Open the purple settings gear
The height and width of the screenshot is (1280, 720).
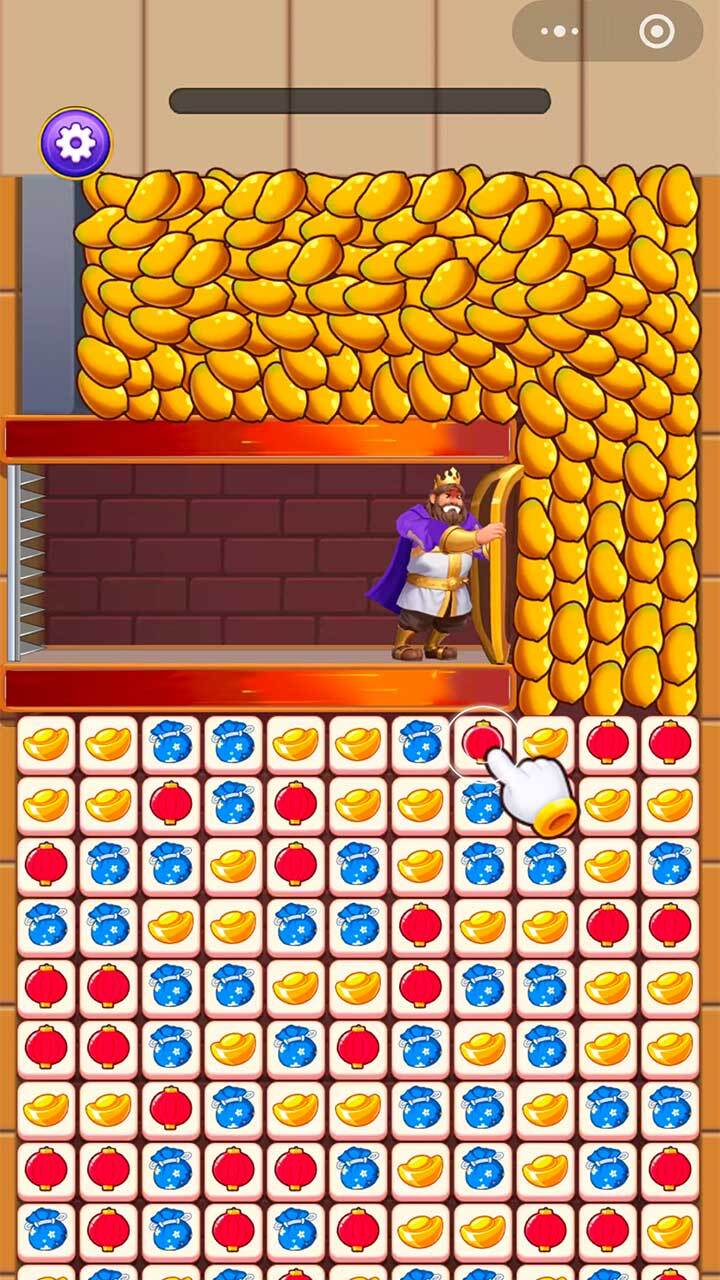76,143
